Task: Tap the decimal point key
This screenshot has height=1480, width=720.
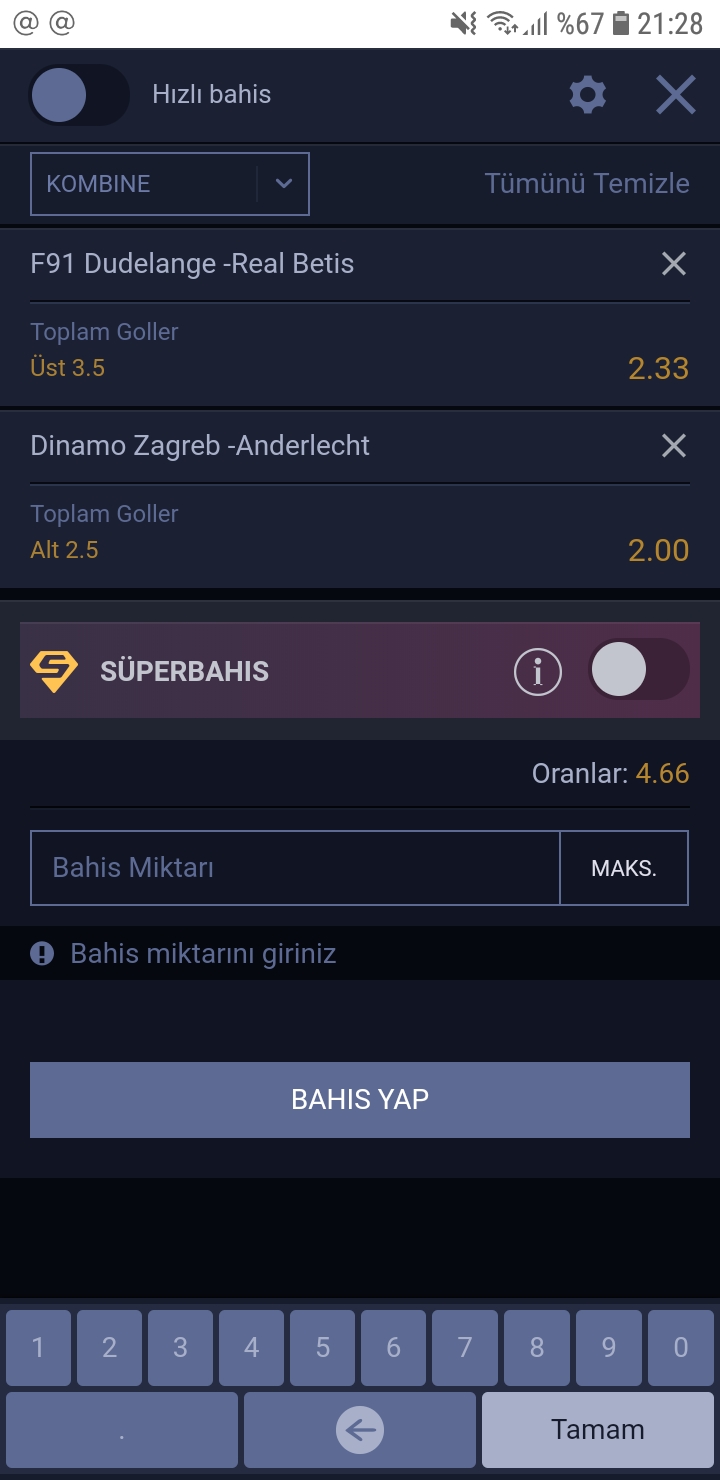Action: click(x=122, y=1431)
